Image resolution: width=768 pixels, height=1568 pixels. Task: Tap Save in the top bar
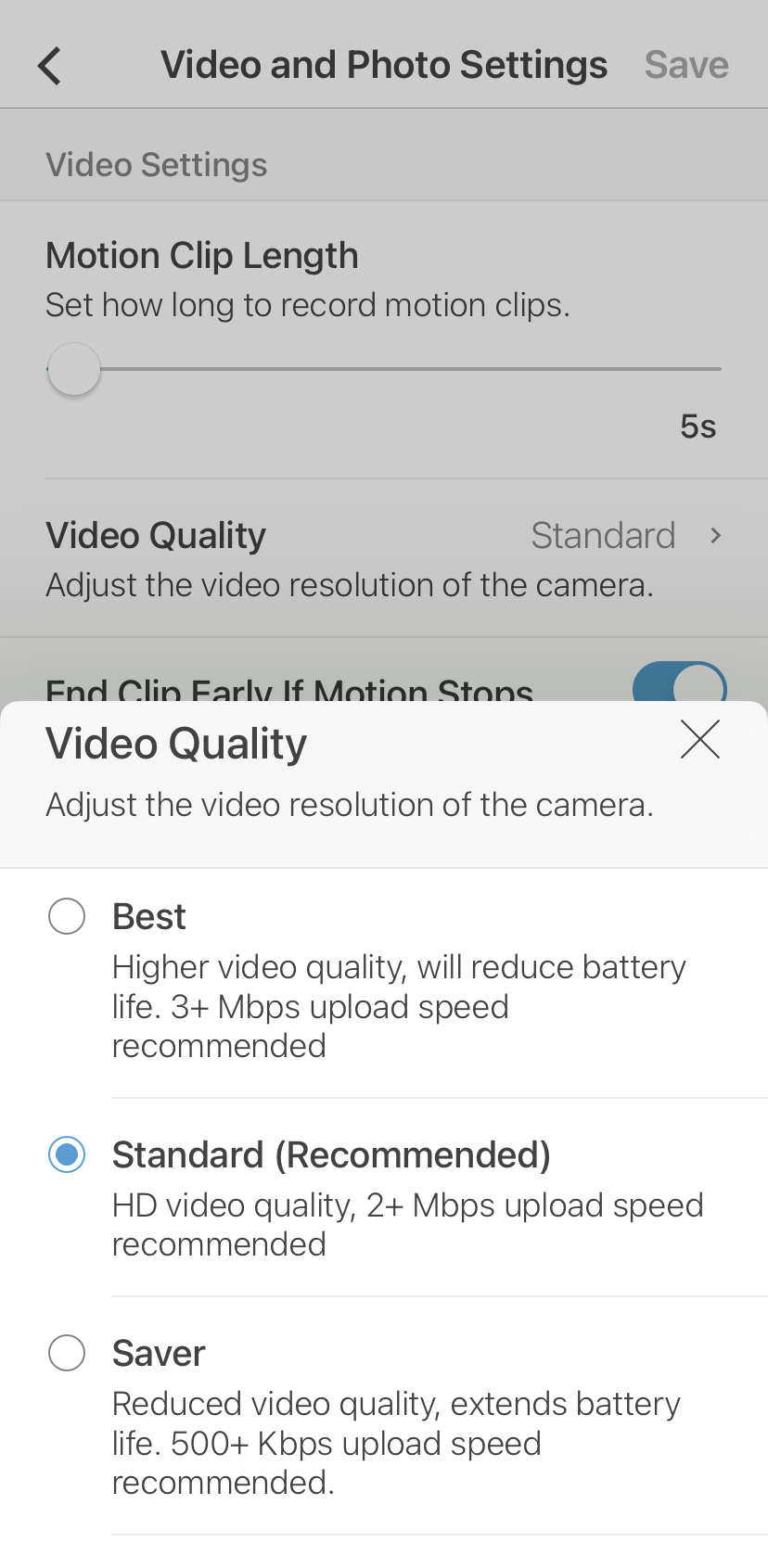coord(686,65)
